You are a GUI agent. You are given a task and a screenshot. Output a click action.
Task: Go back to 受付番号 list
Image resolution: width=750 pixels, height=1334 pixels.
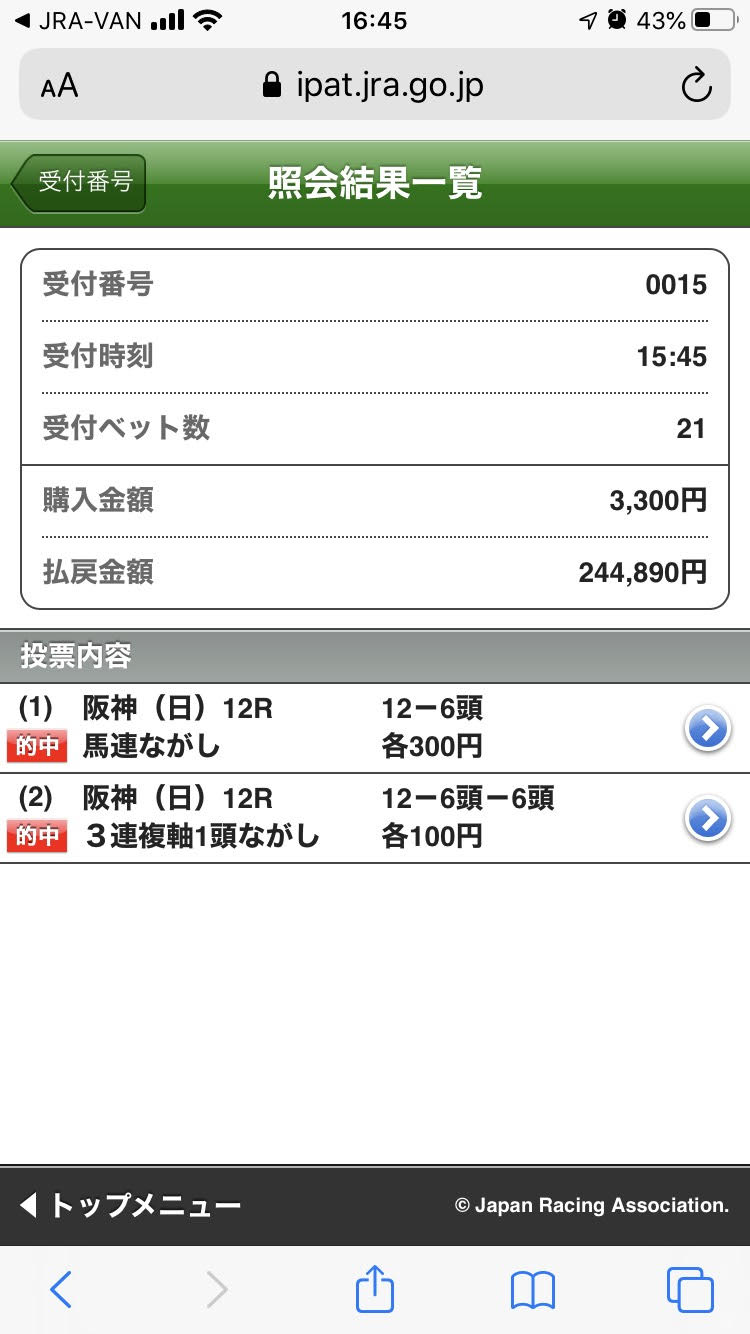(79, 183)
